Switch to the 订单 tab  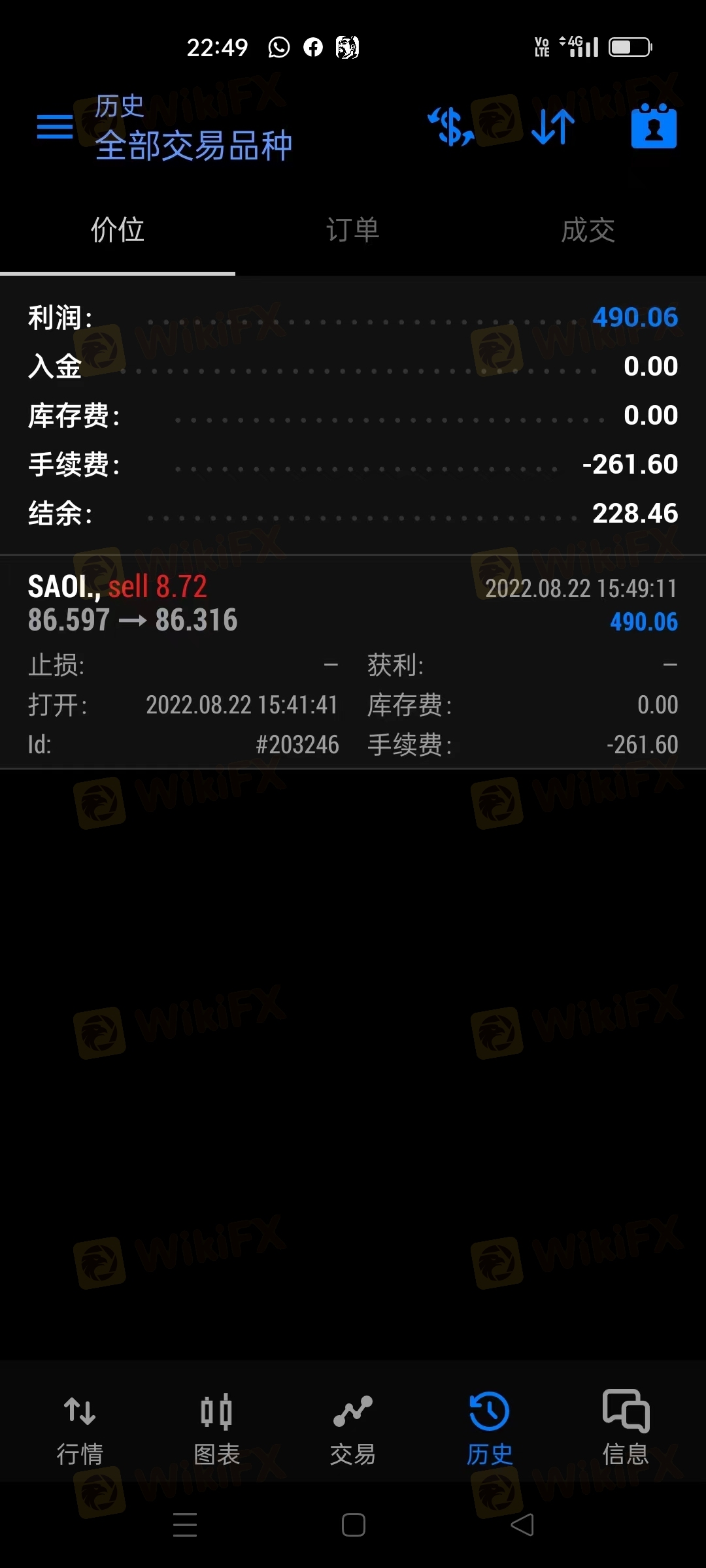(x=353, y=231)
